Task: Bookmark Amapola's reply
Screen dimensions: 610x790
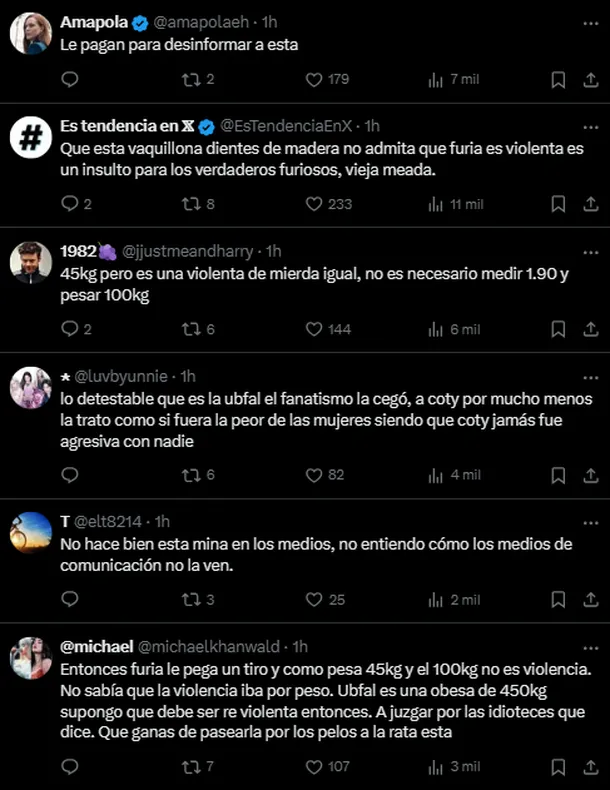Action: pyautogui.click(x=558, y=79)
